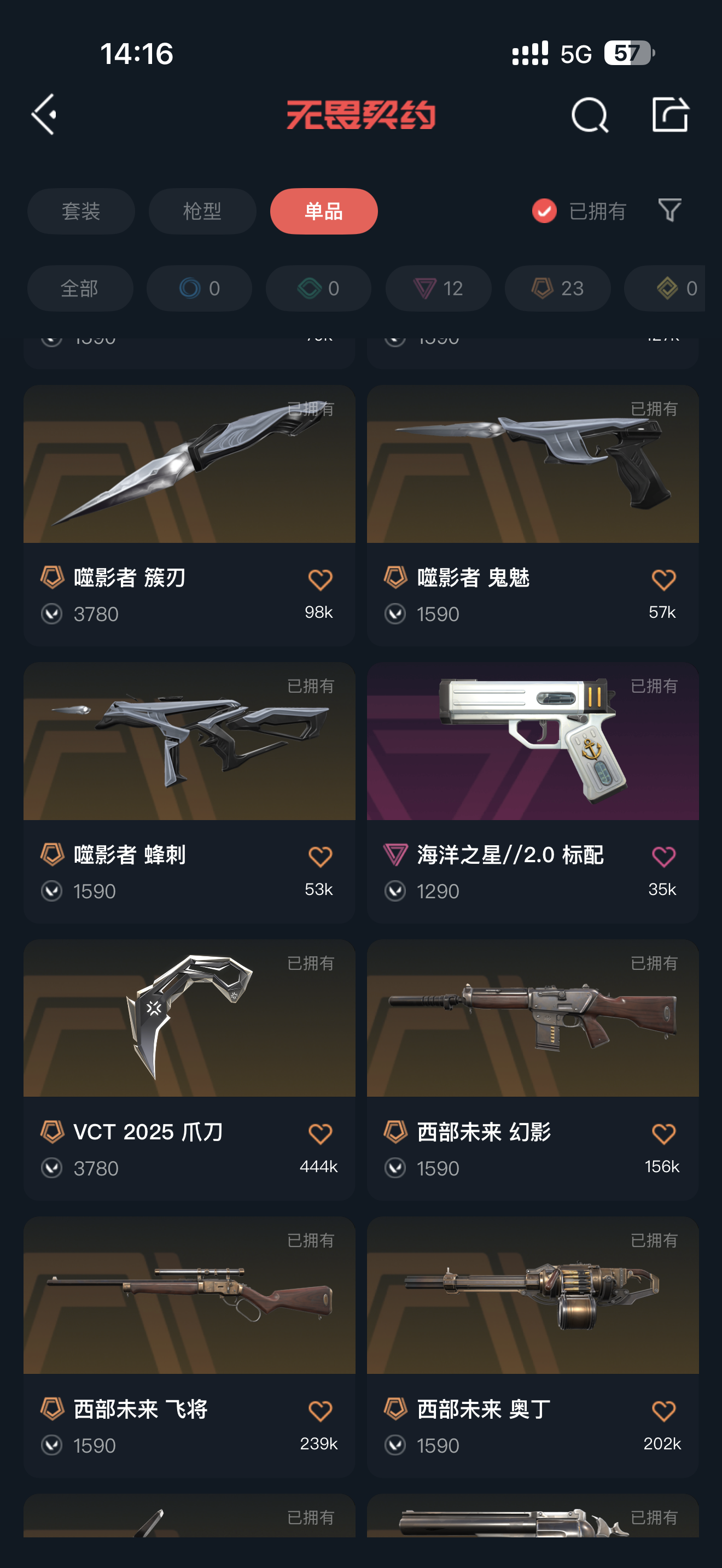Favorite 西部未来 幻影 with its heart icon
The height and width of the screenshot is (1568, 722).
coord(663,1134)
